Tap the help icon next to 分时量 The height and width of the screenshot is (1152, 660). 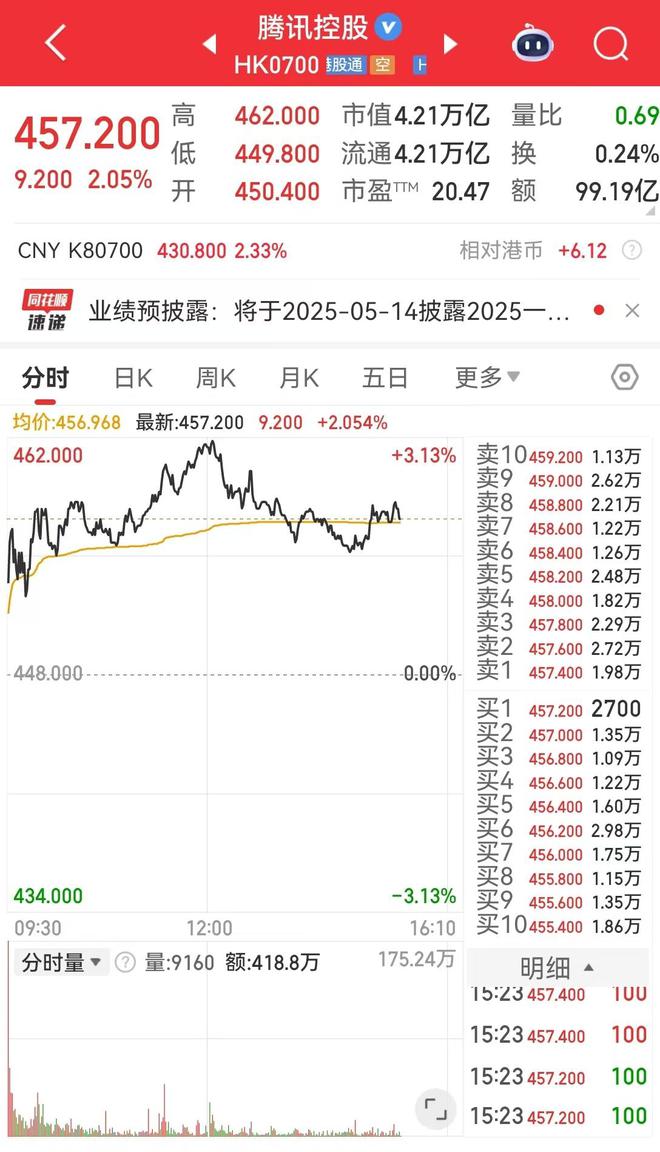(125, 962)
